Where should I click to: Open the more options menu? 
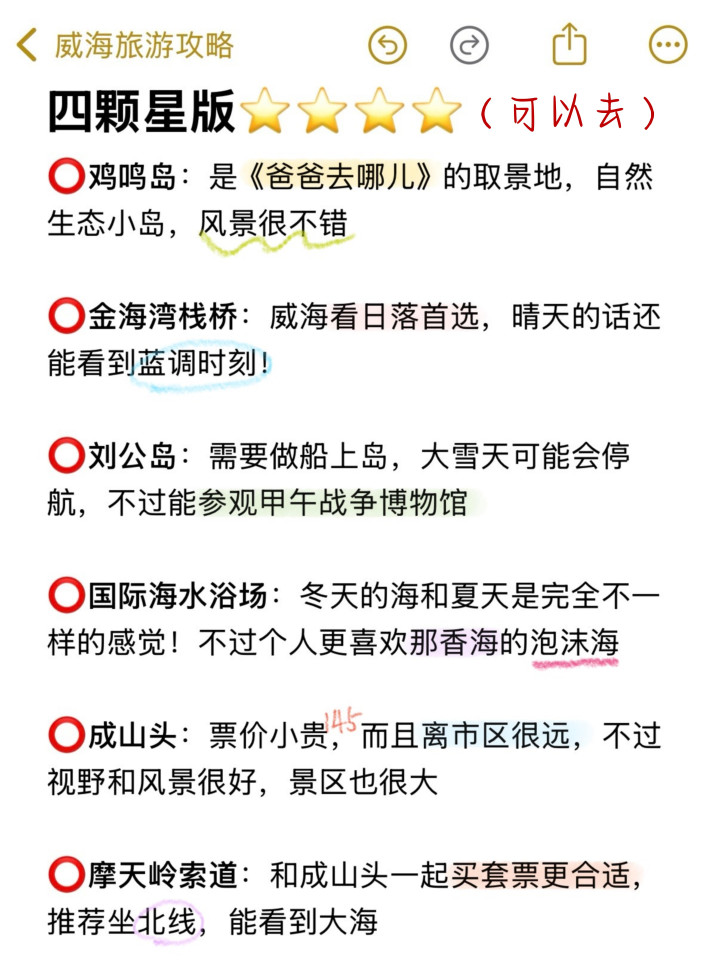click(668, 45)
